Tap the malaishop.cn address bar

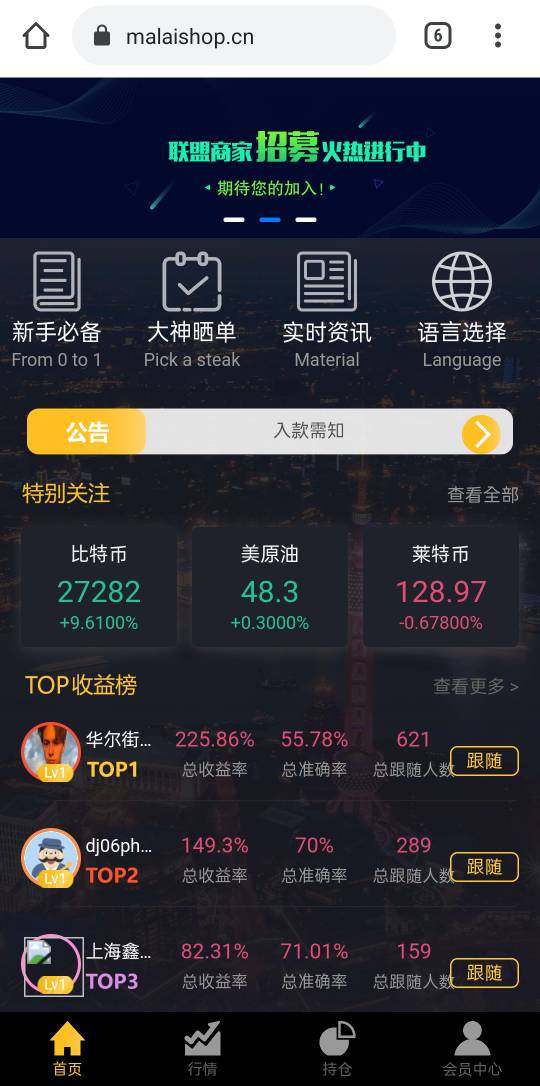click(234, 36)
